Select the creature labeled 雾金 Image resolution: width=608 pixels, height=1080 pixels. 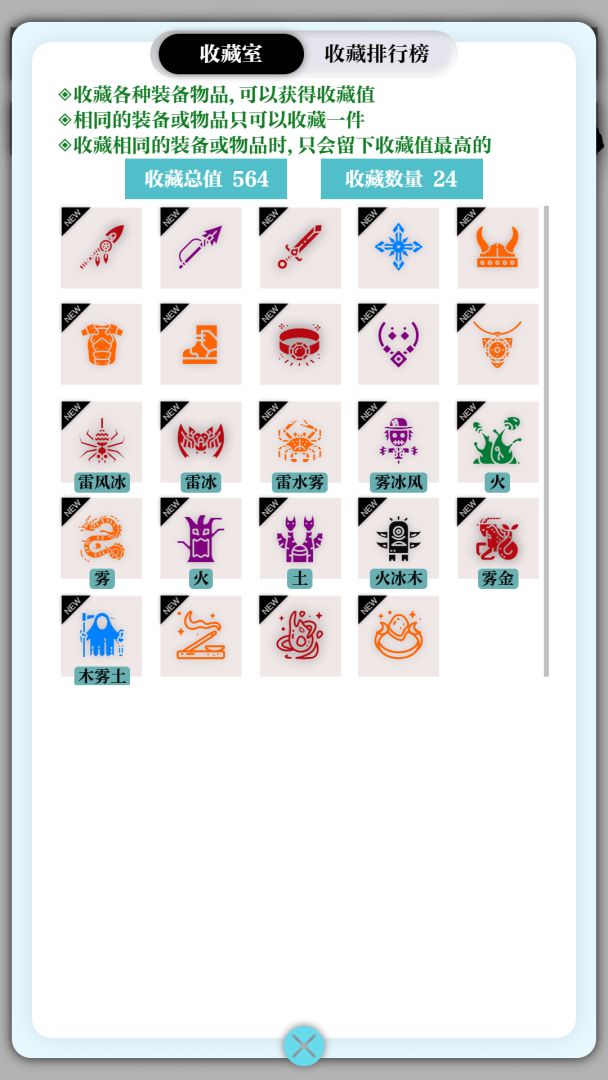click(x=497, y=539)
